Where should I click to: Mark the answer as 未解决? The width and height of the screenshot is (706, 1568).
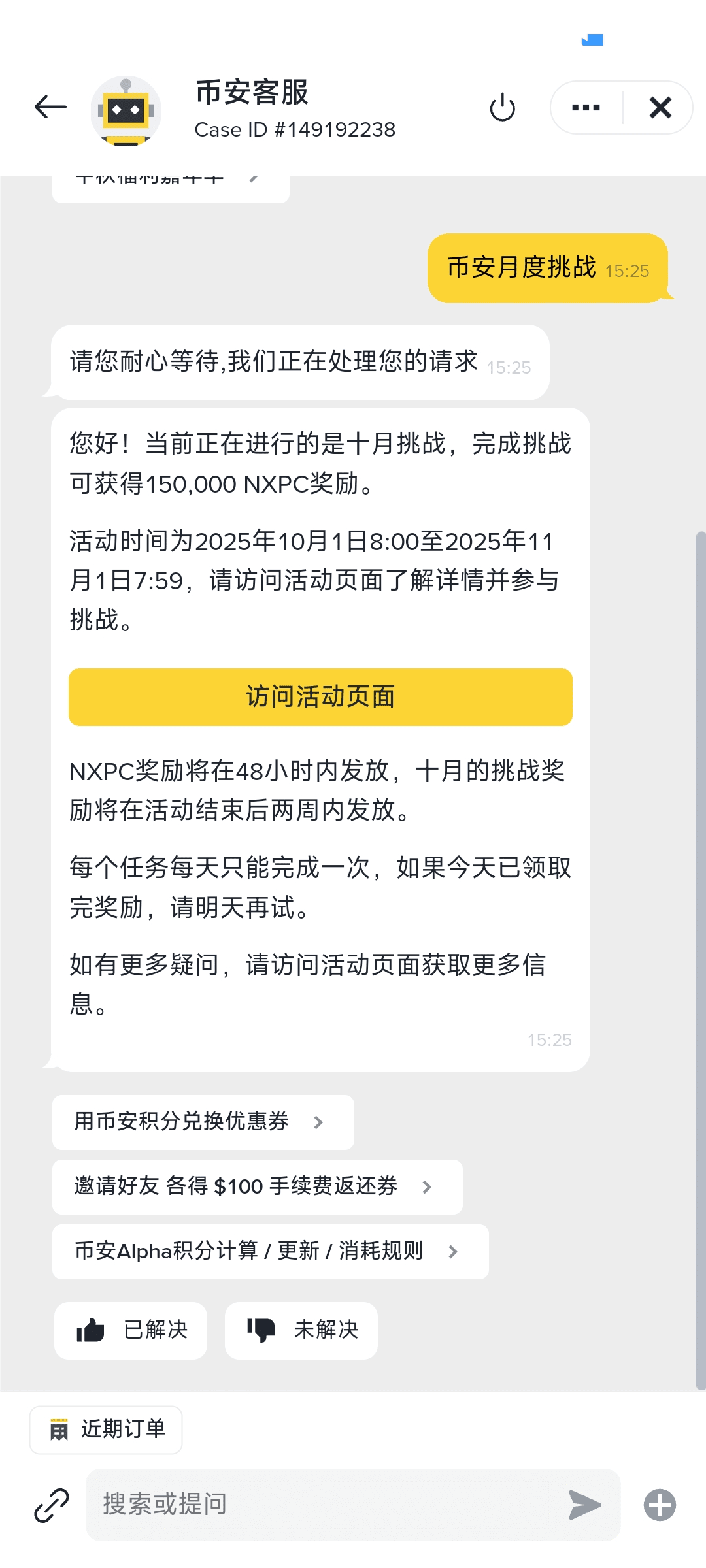(x=301, y=1330)
